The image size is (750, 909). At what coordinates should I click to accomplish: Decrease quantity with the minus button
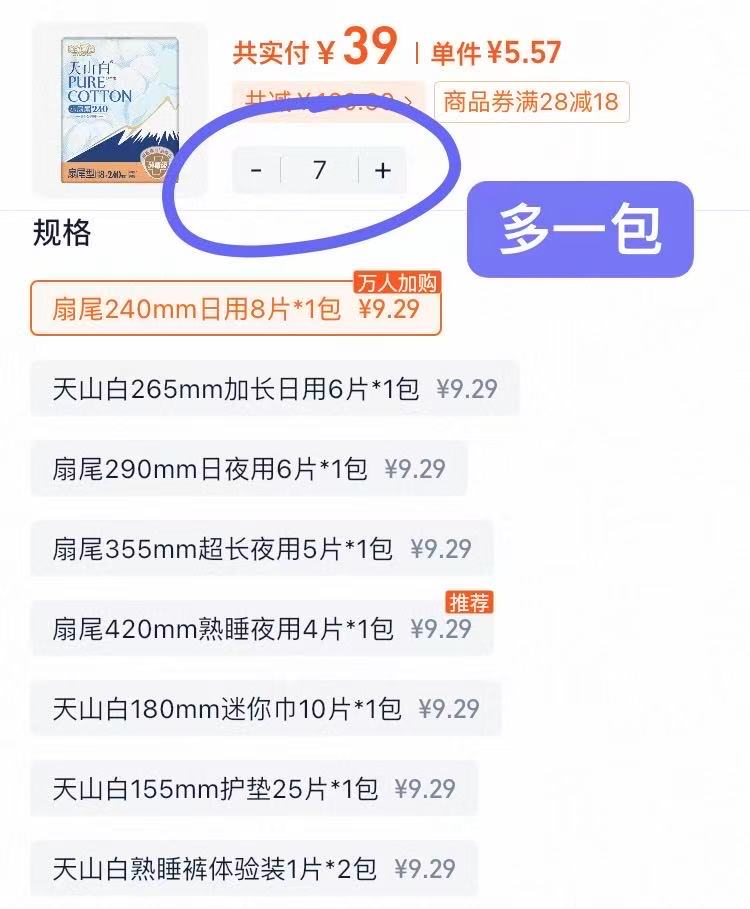click(256, 170)
